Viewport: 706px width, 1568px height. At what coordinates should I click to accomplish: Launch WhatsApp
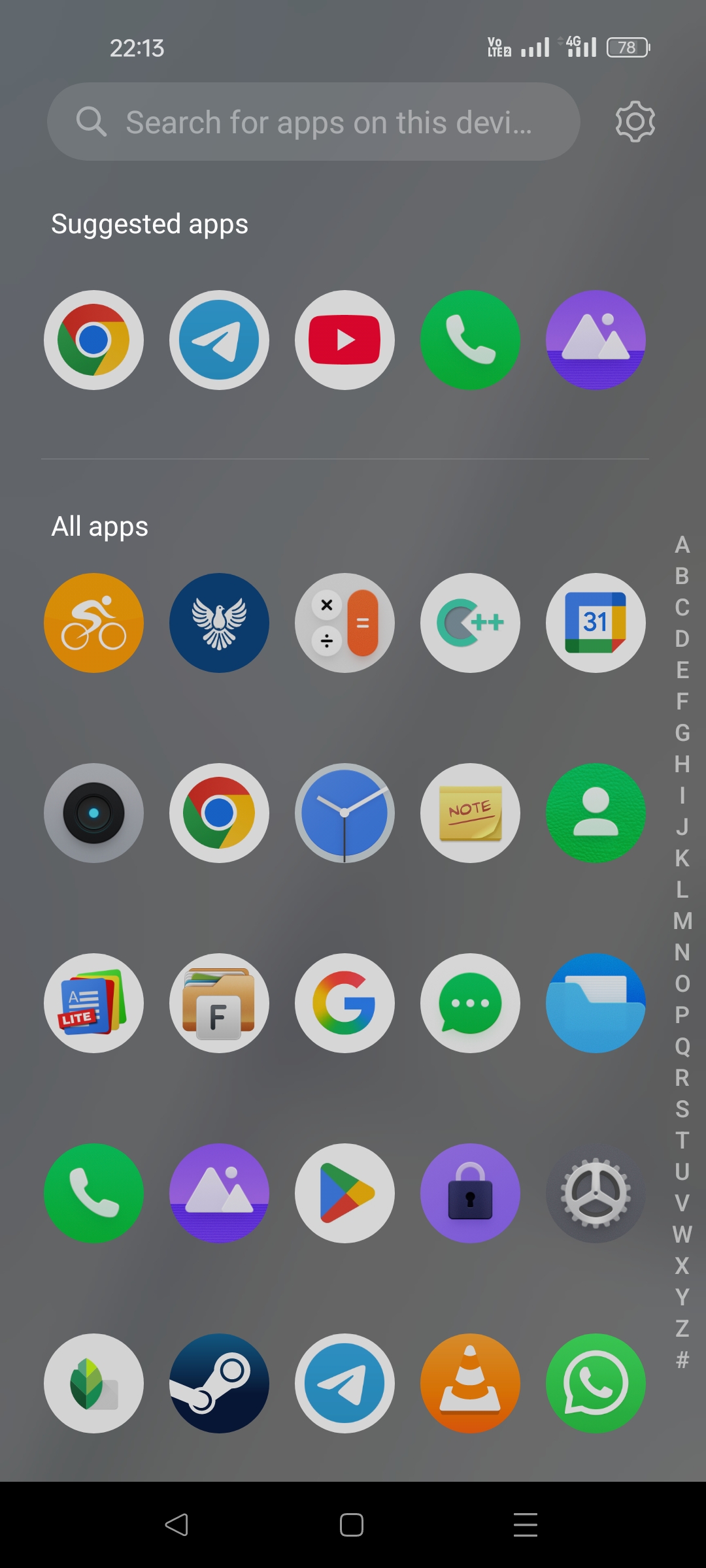tap(596, 1383)
